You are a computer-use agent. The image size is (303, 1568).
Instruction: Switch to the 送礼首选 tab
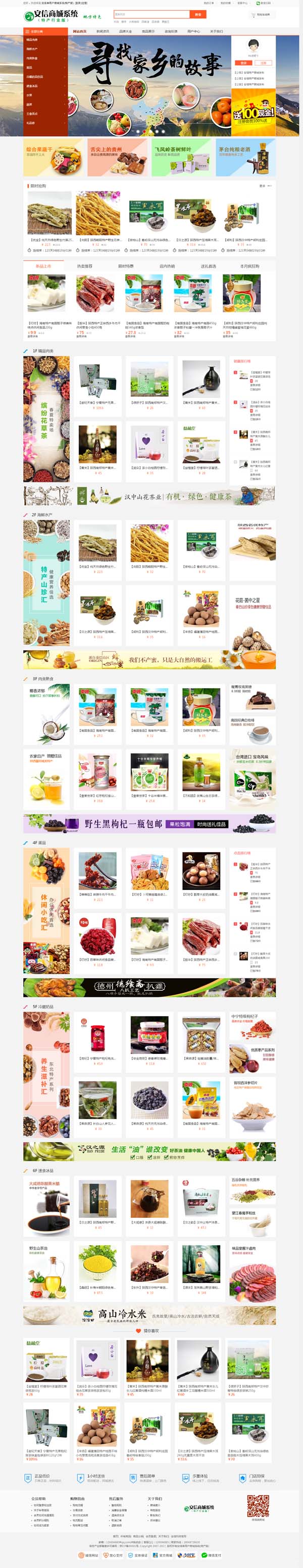point(209,266)
